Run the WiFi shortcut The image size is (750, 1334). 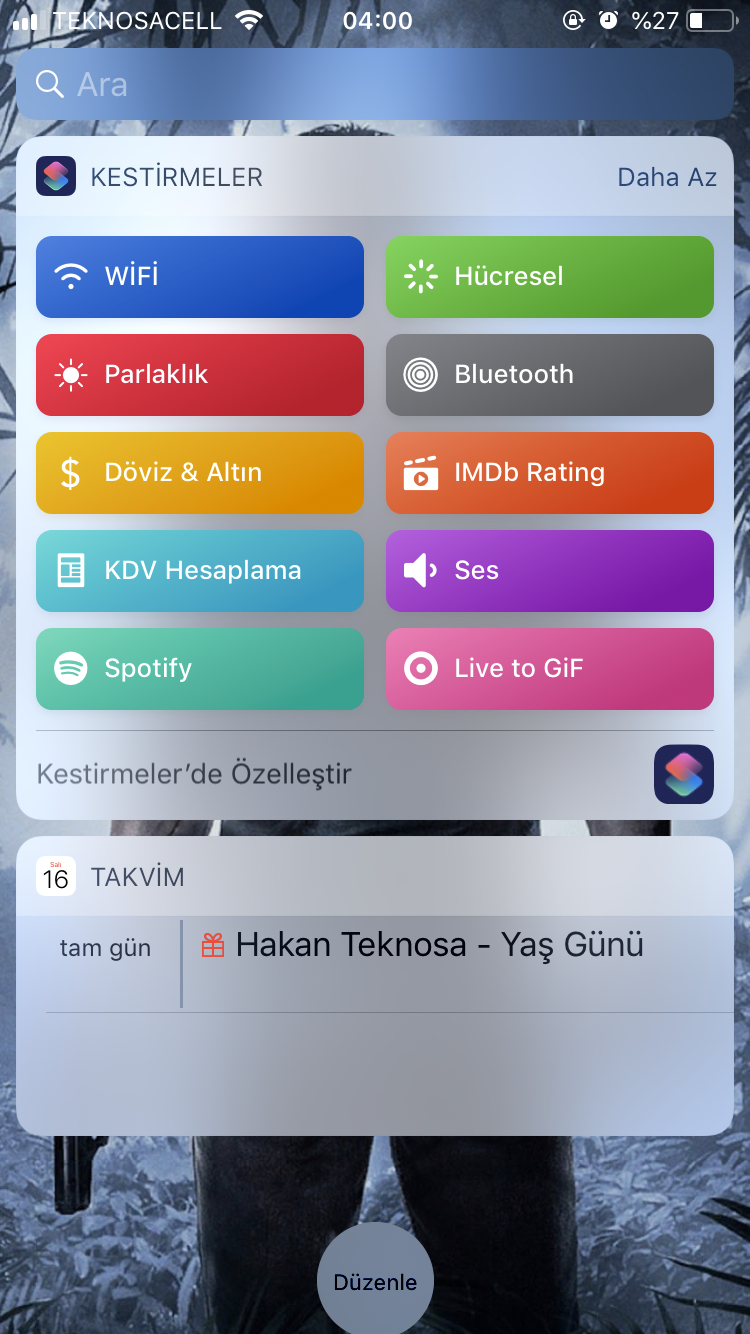pyautogui.click(x=200, y=276)
